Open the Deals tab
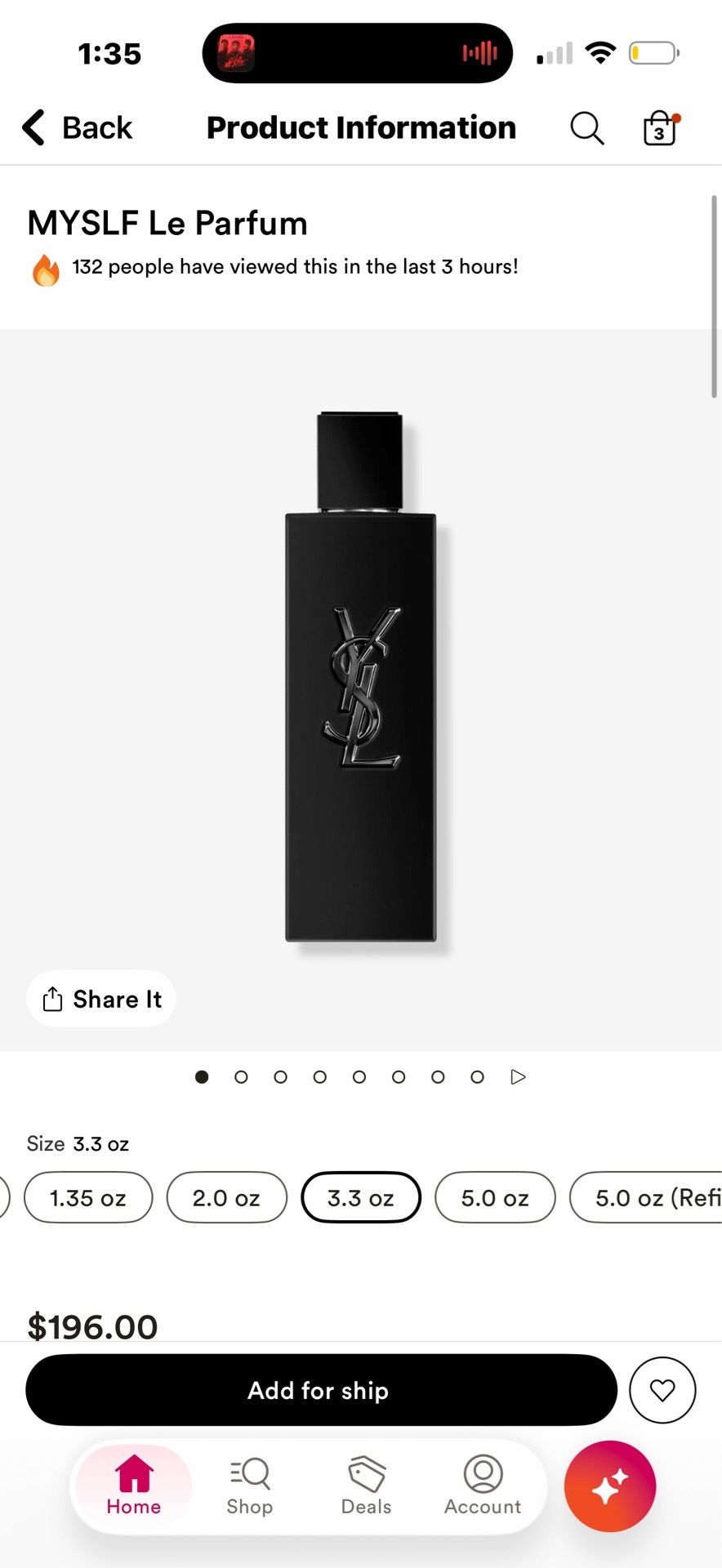722x1568 pixels. tap(366, 1486)
